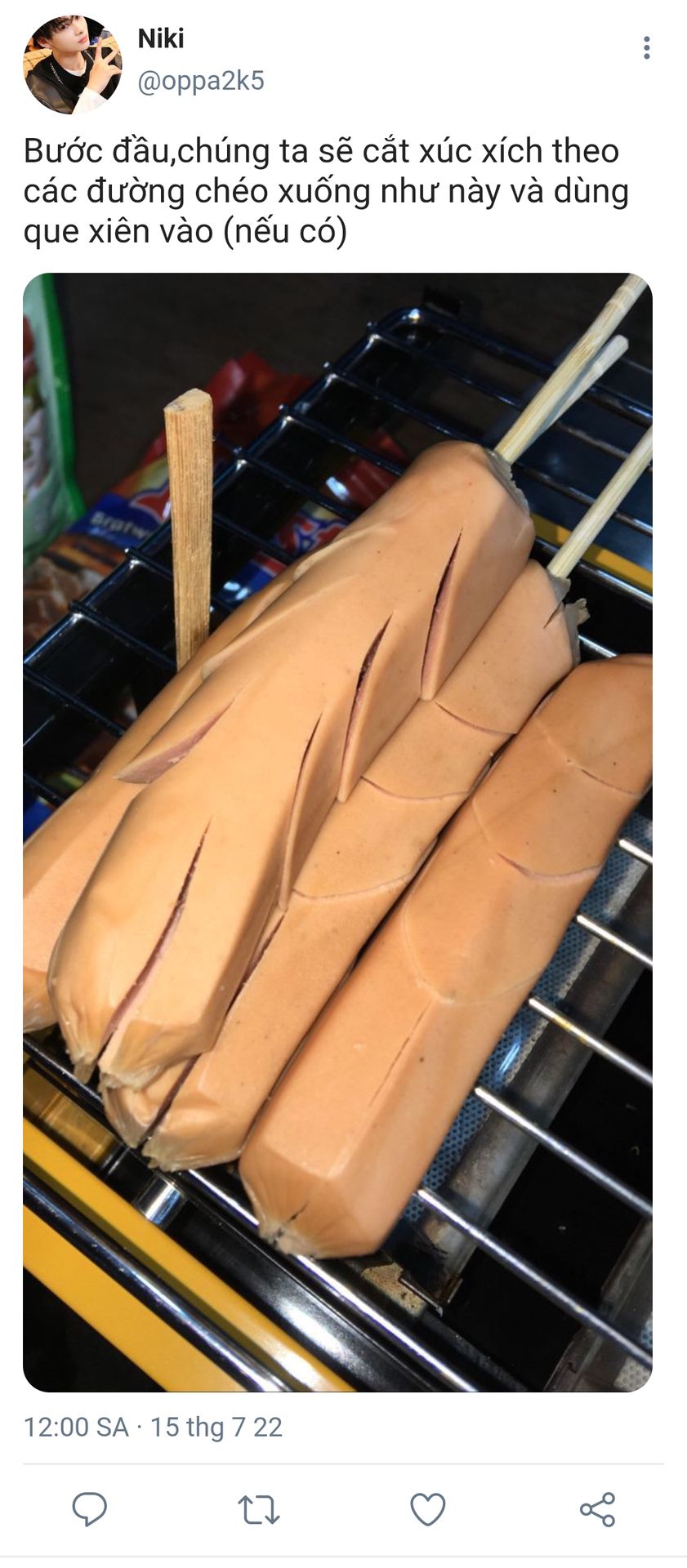Open the tweet overflow menu
This screenshot has height=1568, width=687.
646,48
